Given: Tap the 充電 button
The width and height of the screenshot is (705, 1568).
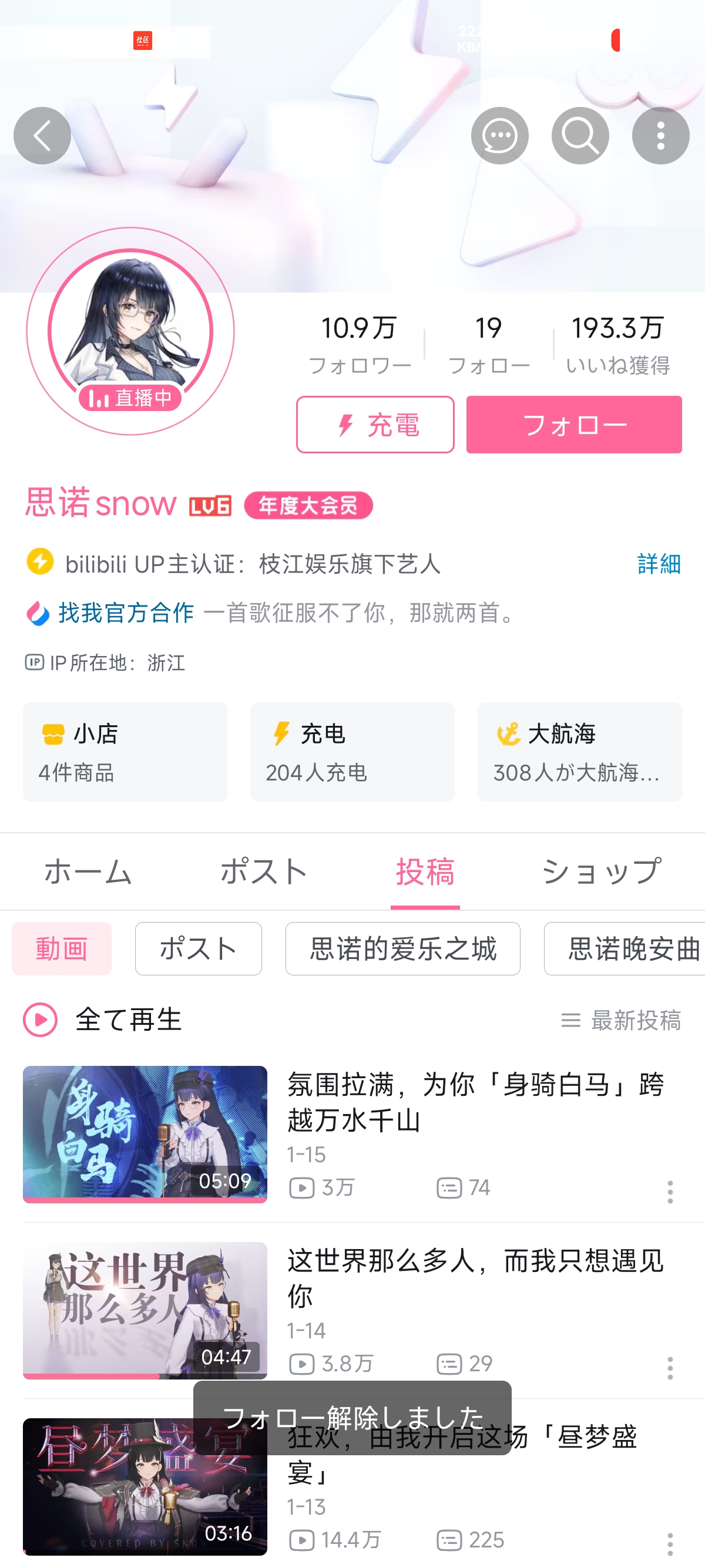Looking at the screenshot, I should [x=375, y=424].
